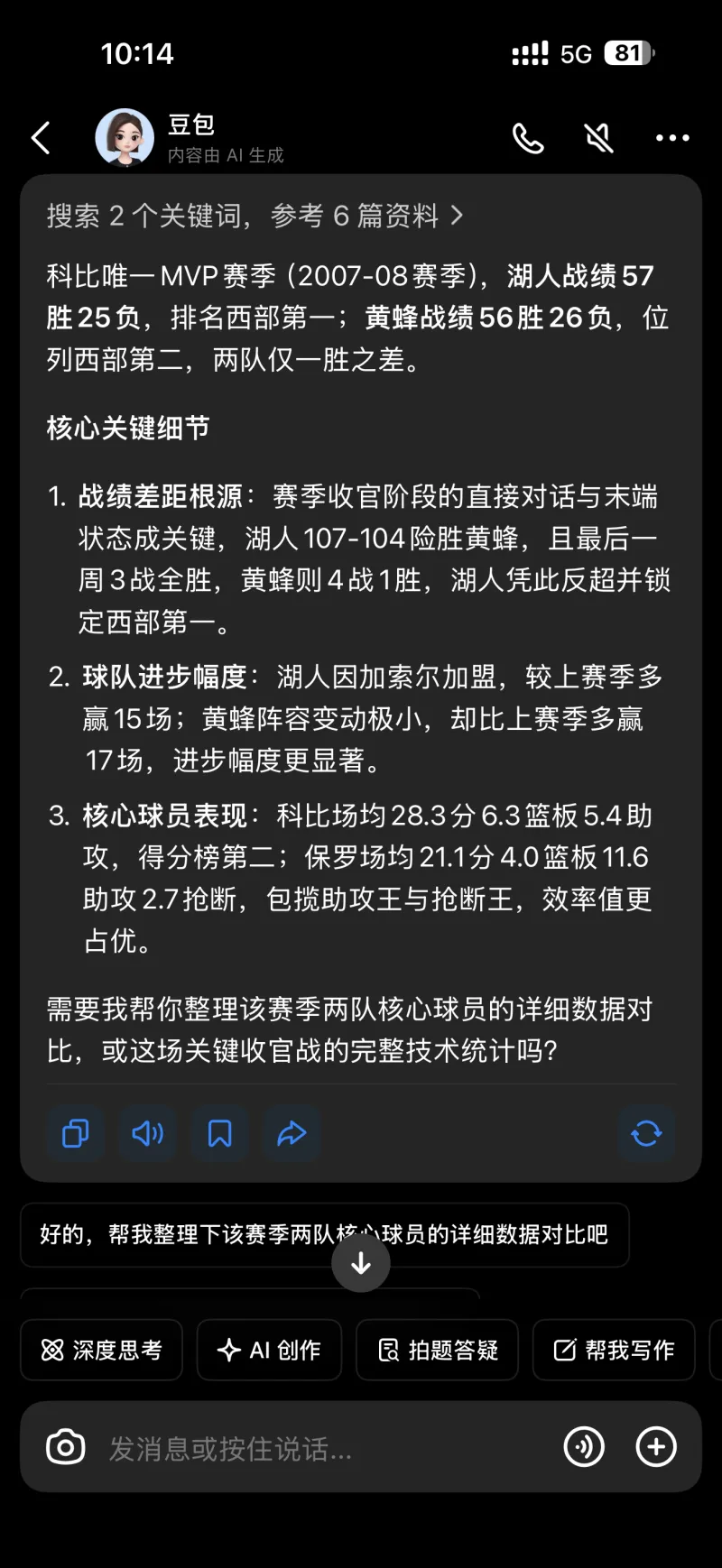Enable 深度思考 mode
The width and height of the screenshot is (722, 1568).
point(101,1350)
